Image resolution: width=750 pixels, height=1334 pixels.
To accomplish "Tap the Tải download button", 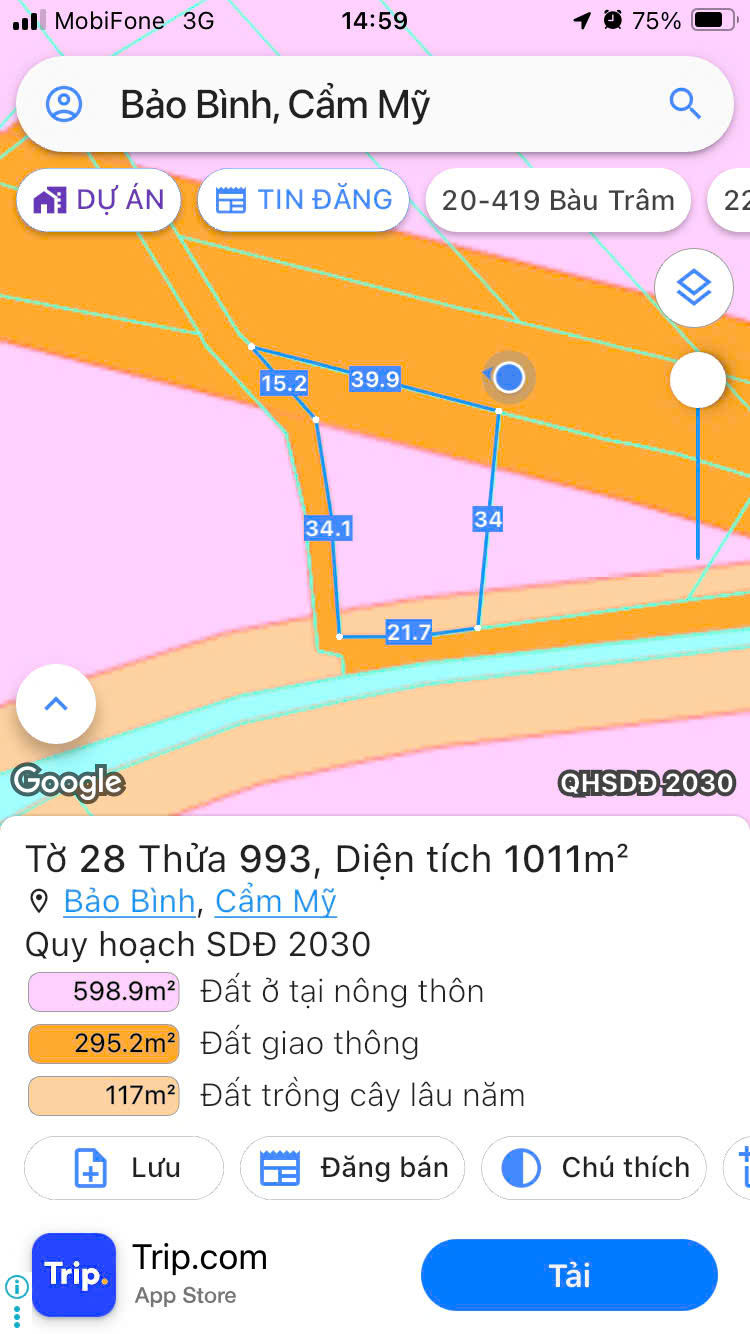I will 568,1275.
